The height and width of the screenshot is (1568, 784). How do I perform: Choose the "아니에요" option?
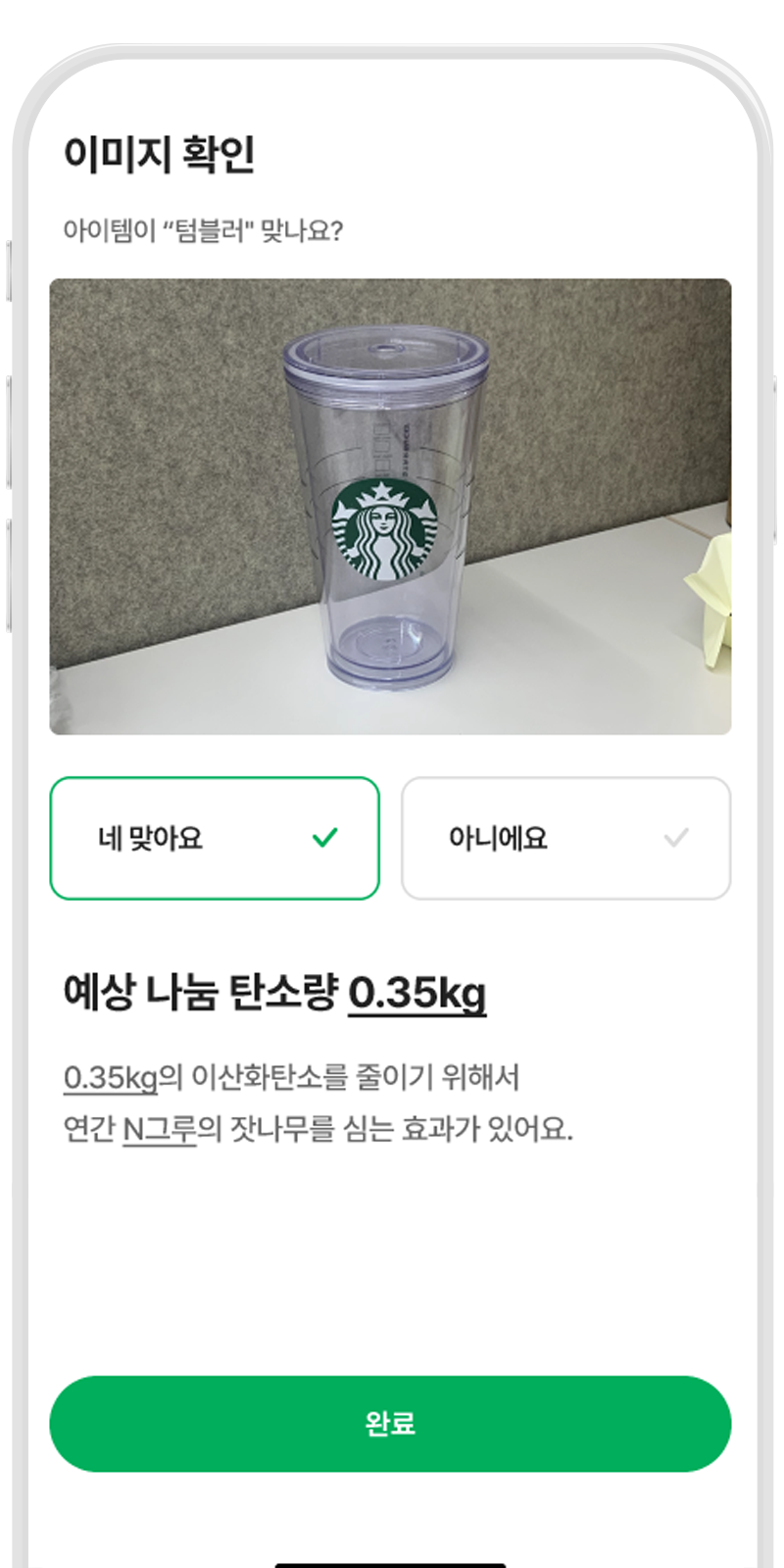(x=565, y=839)
